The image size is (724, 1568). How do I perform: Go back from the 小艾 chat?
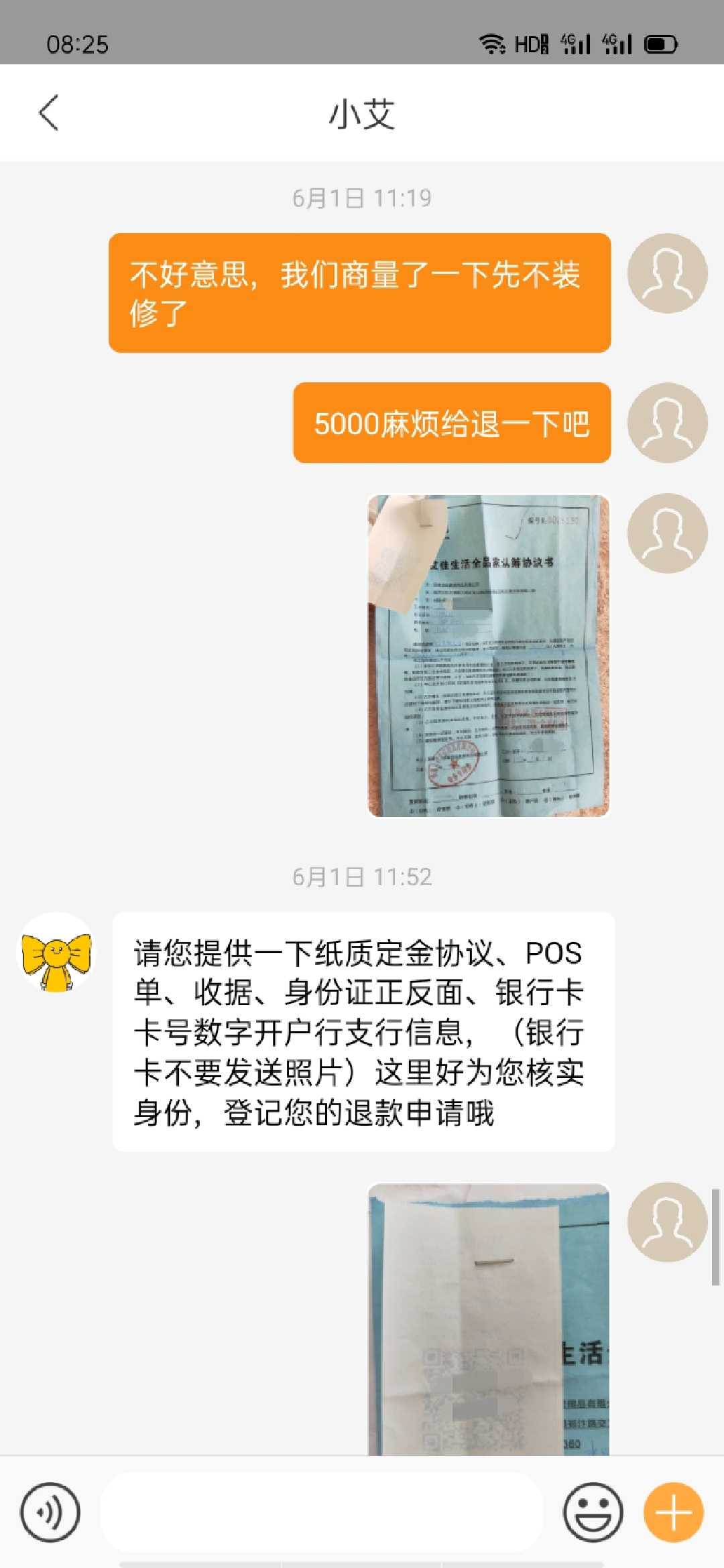(x=48, y=113)
